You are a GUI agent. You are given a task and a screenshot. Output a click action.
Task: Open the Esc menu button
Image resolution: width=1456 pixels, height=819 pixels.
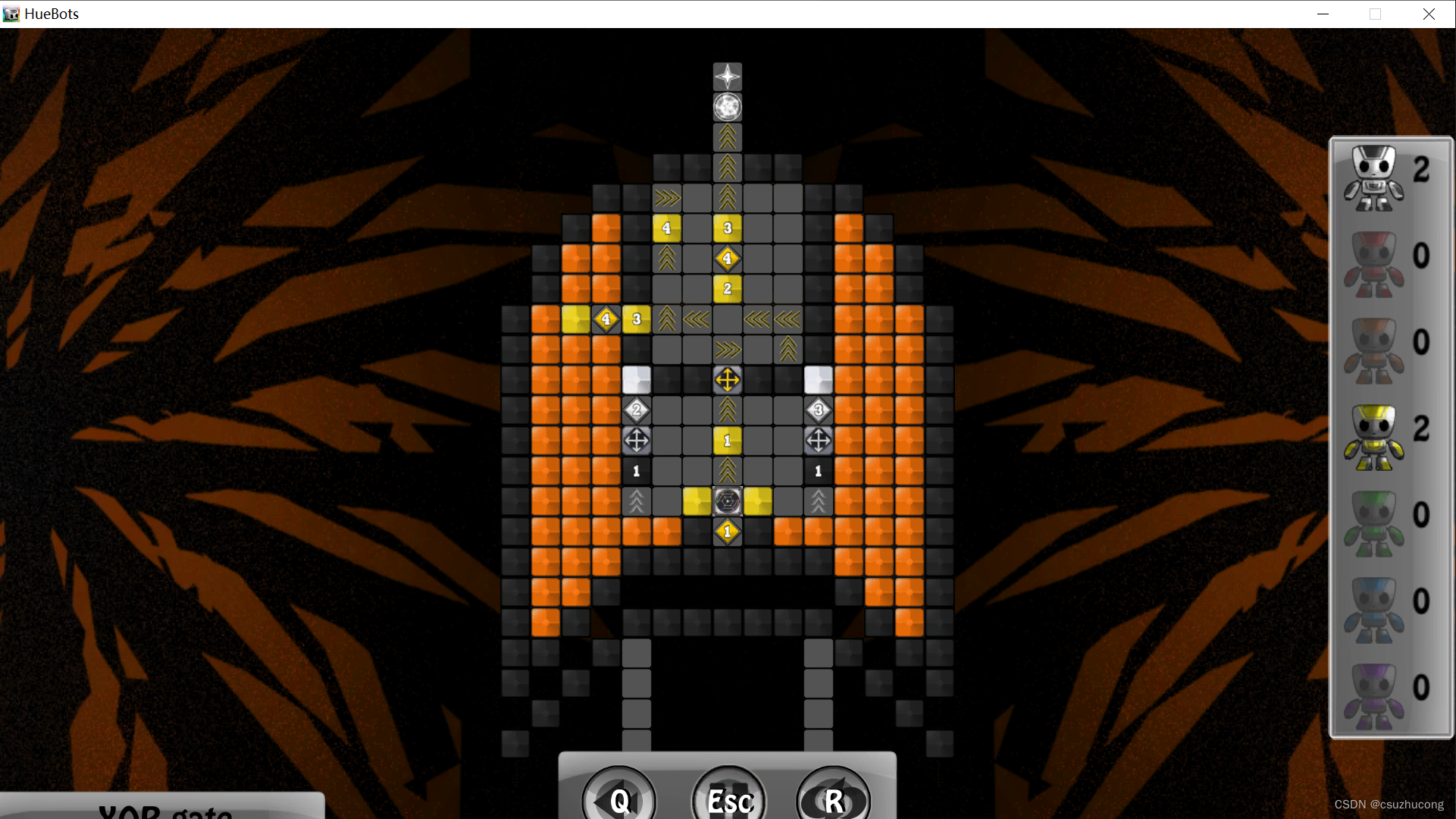click(728, 799)
